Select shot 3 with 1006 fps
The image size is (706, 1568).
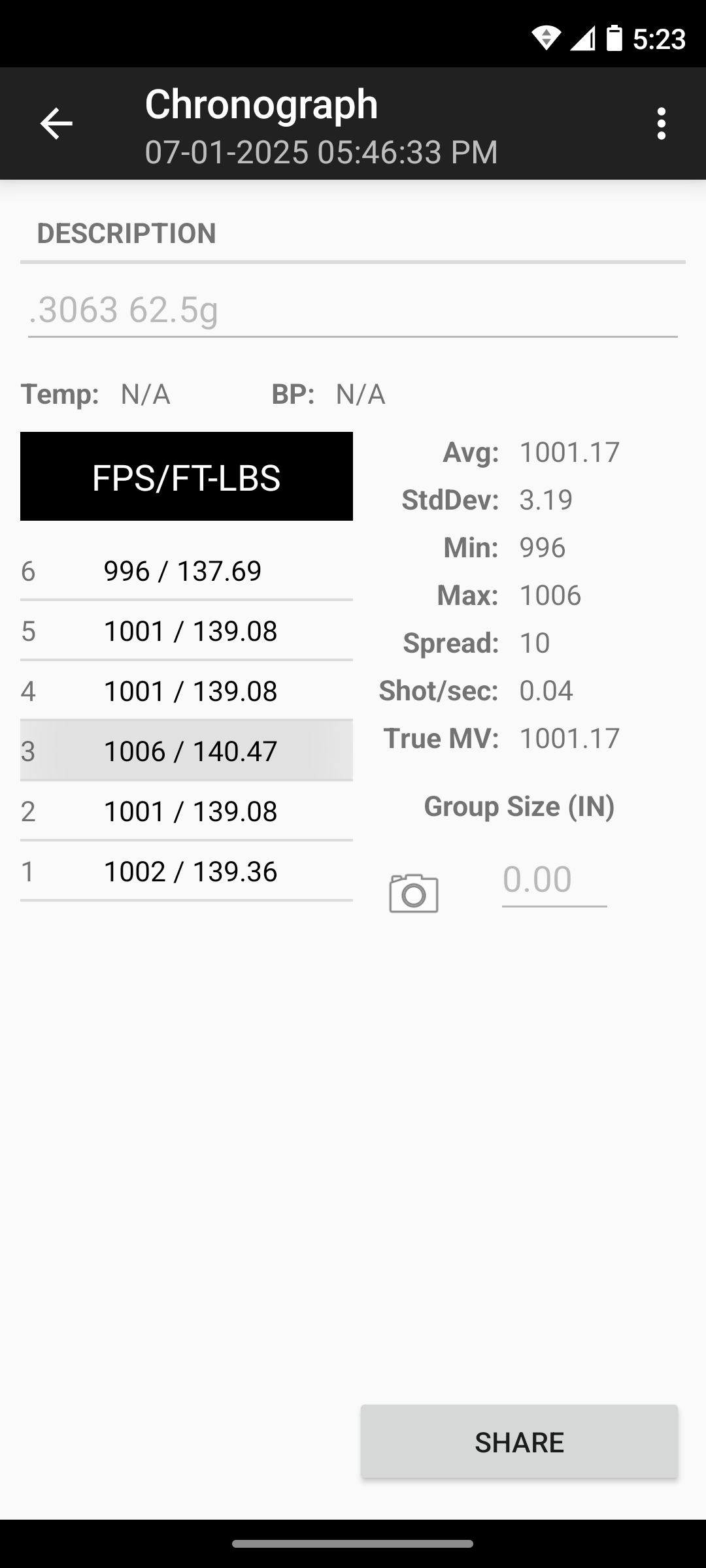point(186,751)
